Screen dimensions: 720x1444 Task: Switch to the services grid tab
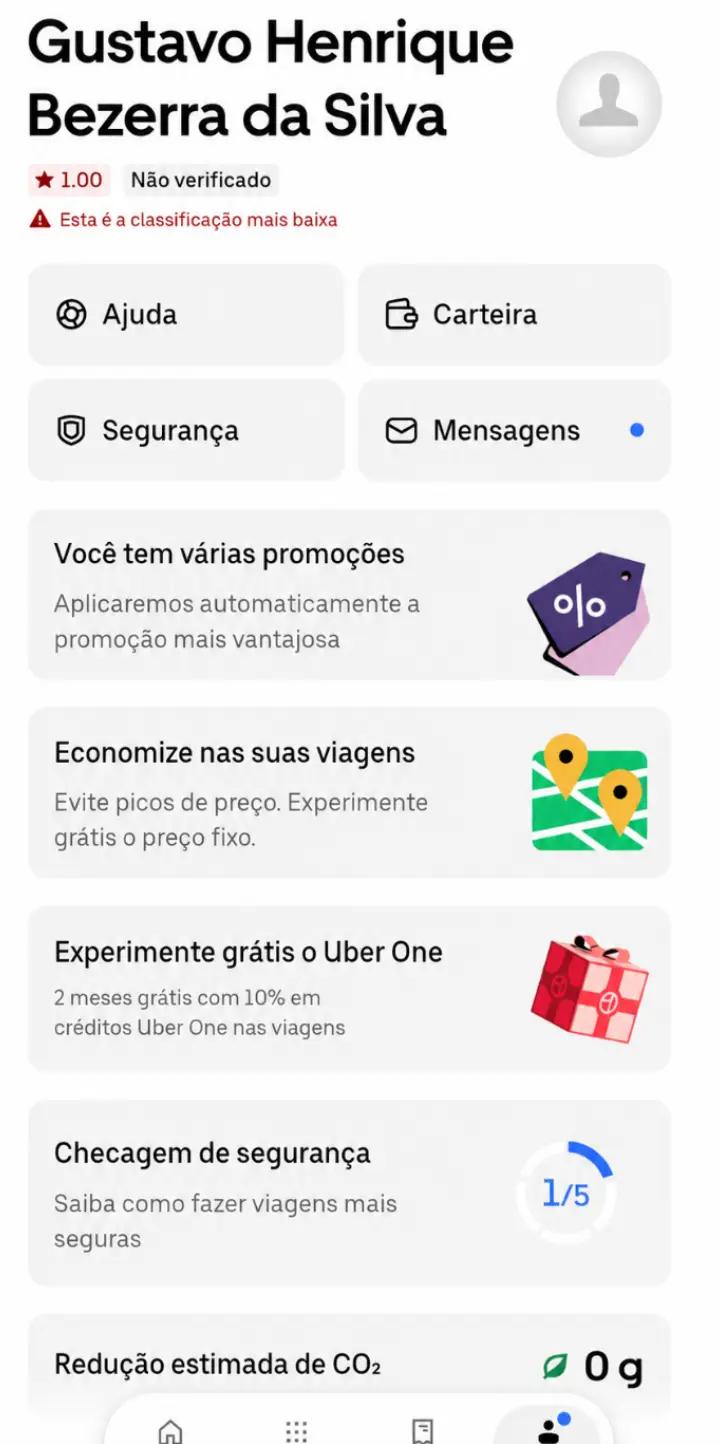pyautogui.click(x=296, y=1430)
